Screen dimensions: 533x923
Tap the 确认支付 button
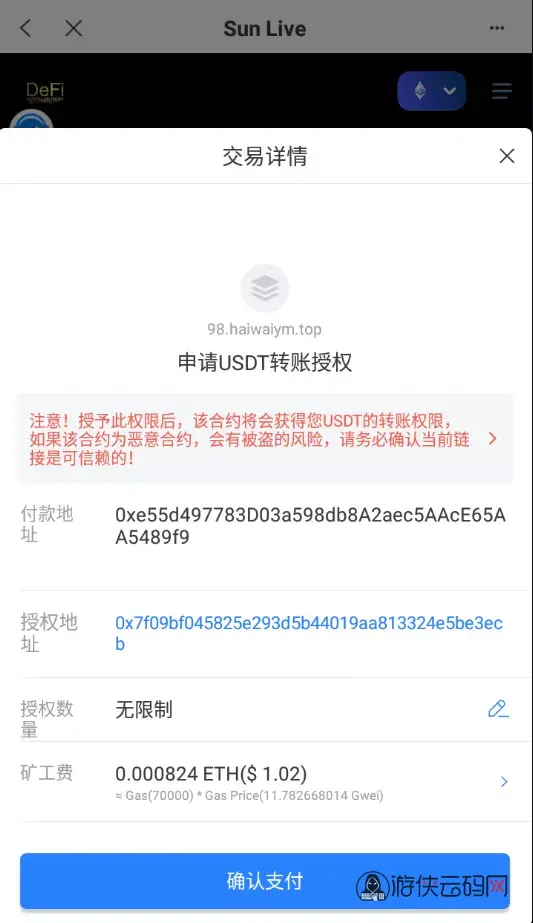(265, 881)
